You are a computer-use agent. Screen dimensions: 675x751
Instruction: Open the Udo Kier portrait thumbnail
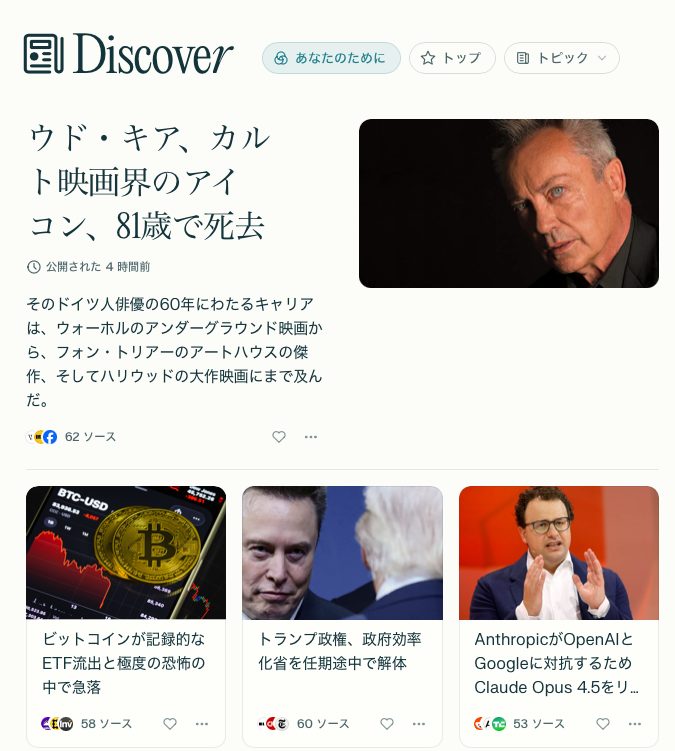tap(508, 203)
